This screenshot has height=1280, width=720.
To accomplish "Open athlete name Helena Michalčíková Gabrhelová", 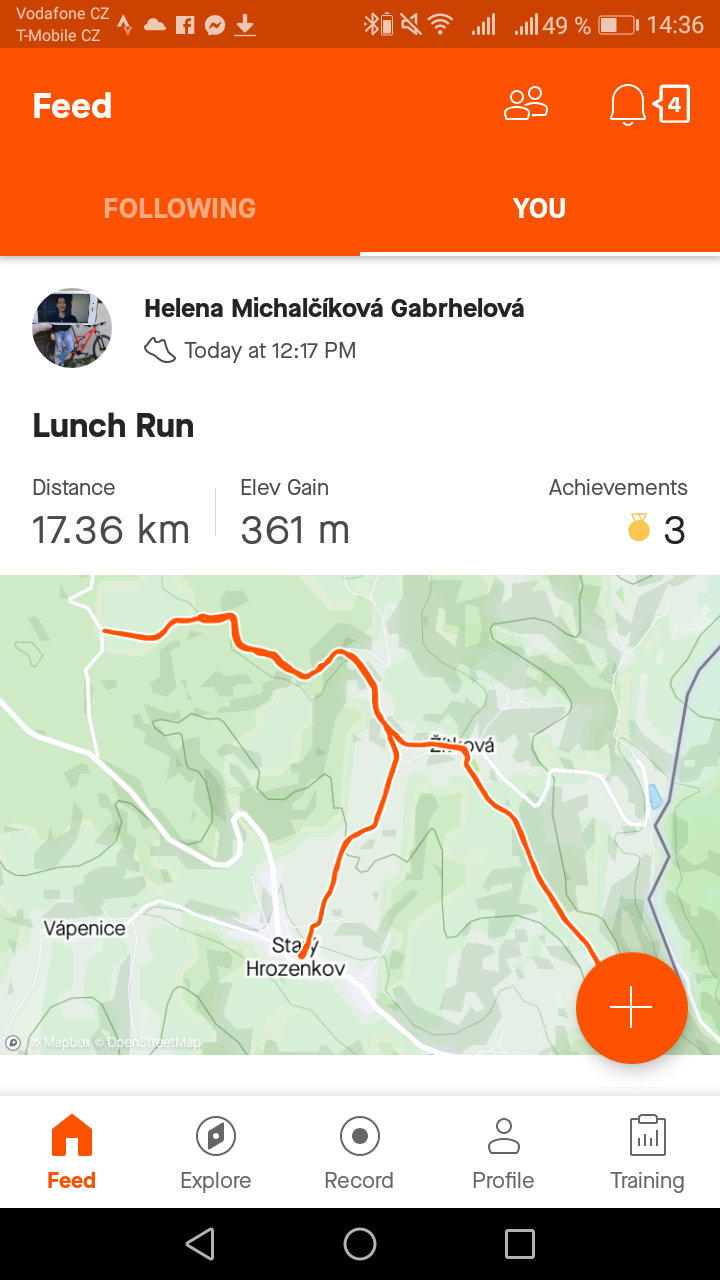I will click(x=334, y=308).
